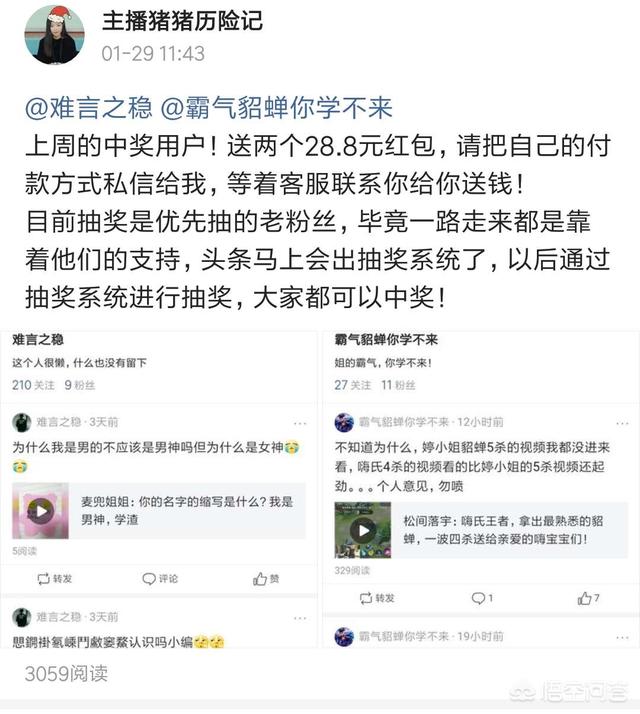Open the profile name 主播猪猪历险记
The height and width of the screenshot is (714, 640).
click(x=182, y=21)
